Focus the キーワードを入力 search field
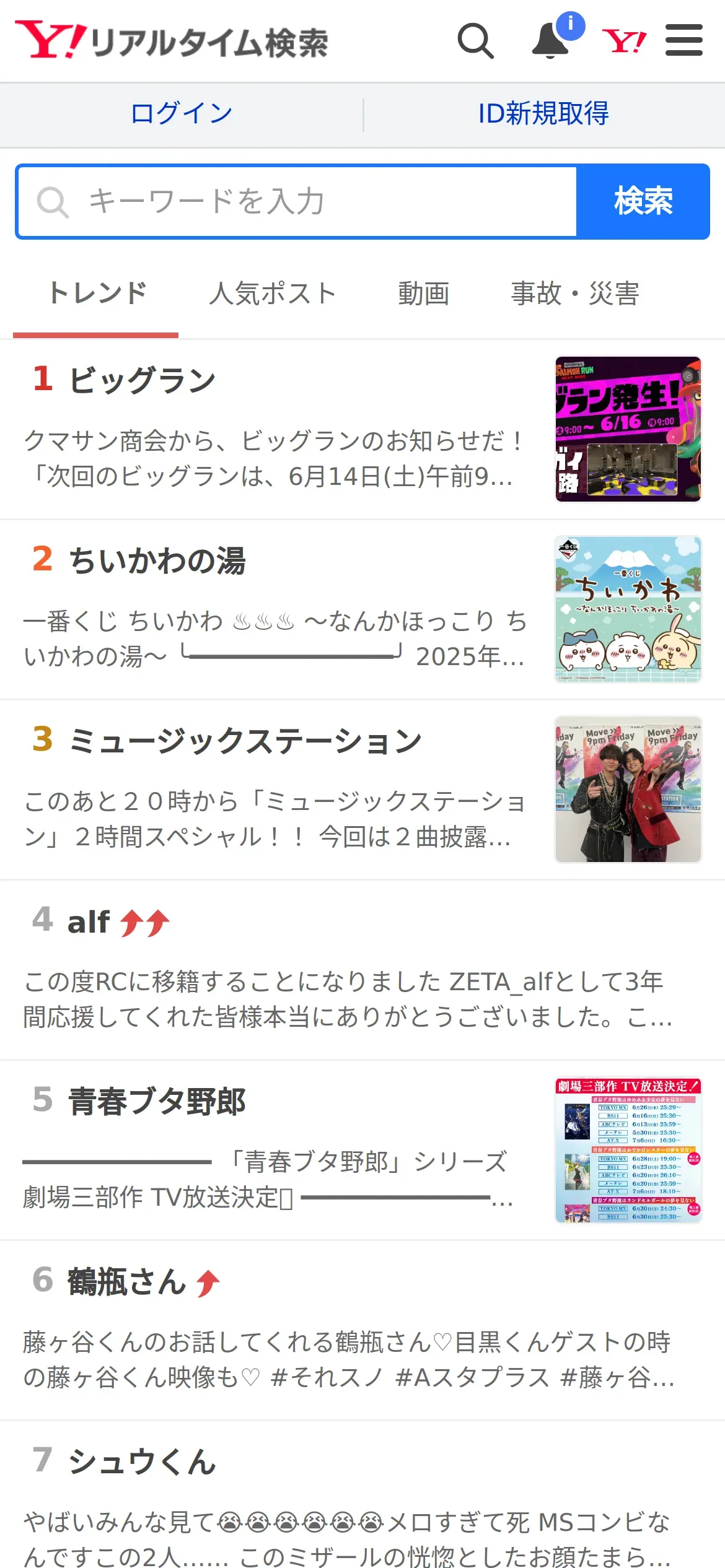The image size is (725, 1568). click(297, 202)
